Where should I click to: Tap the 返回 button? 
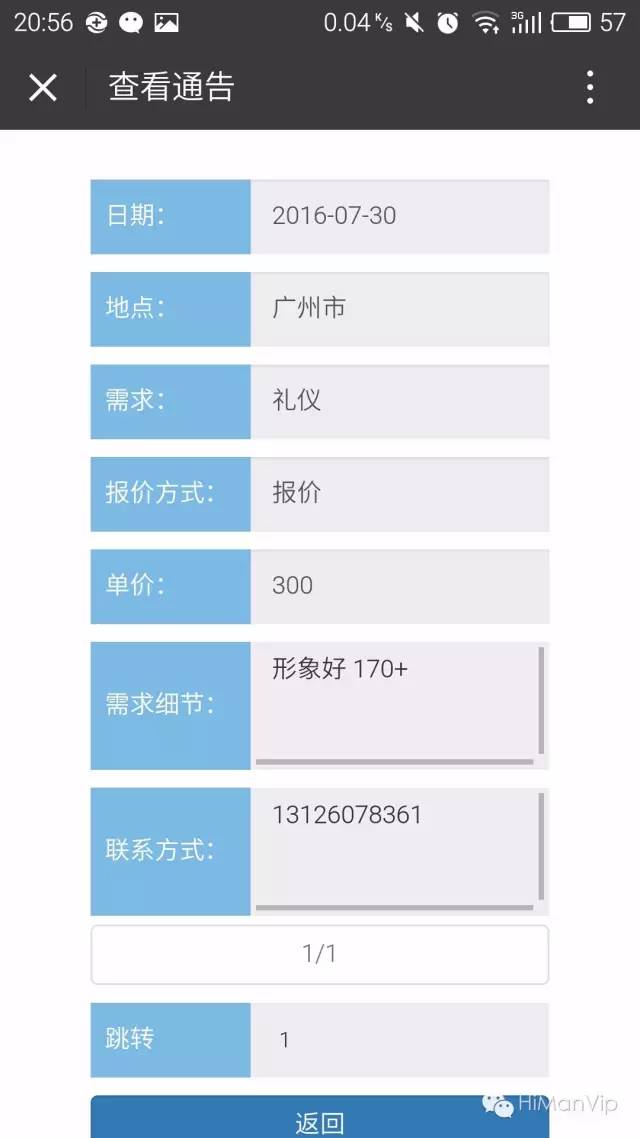click(x=319, y=1117)
